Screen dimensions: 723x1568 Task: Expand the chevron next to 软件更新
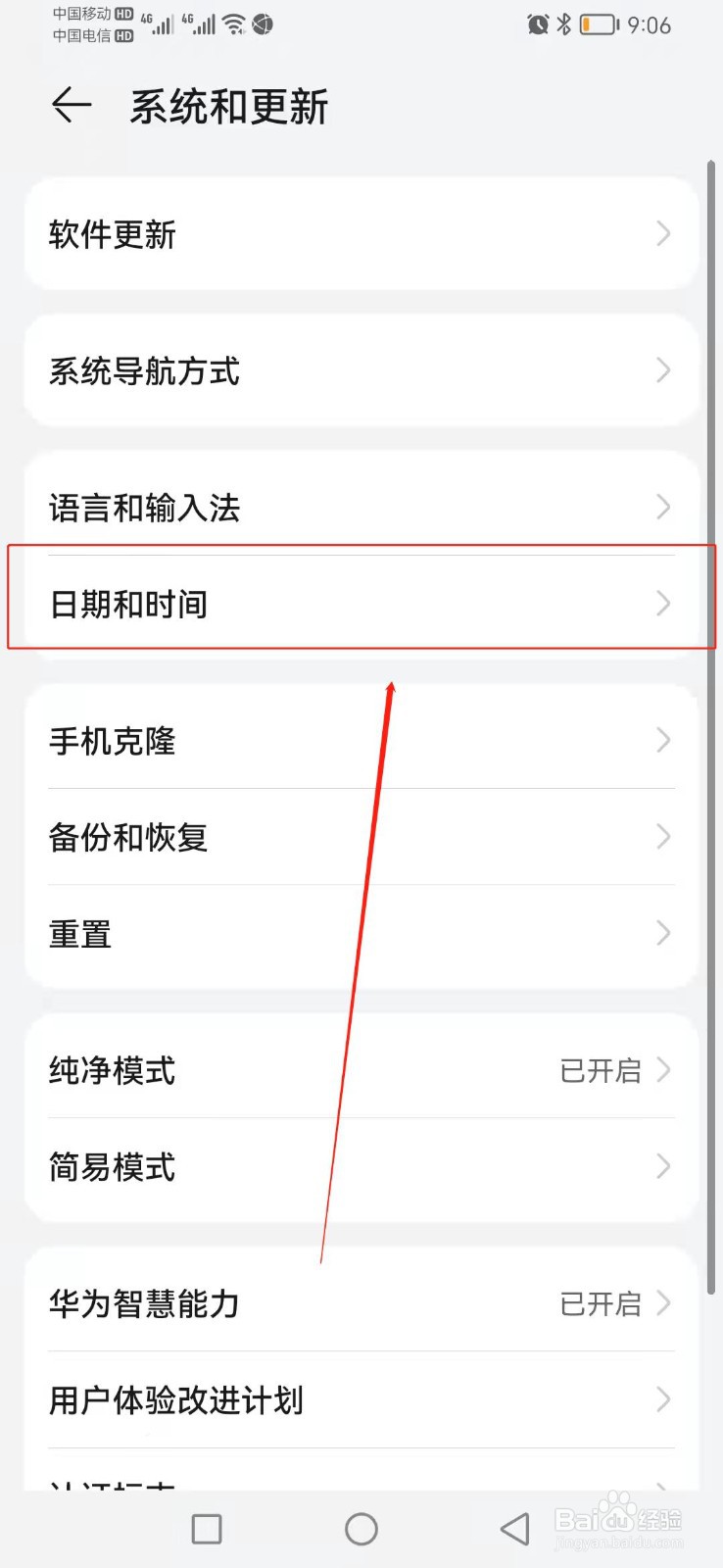click(x=663, y=234)
